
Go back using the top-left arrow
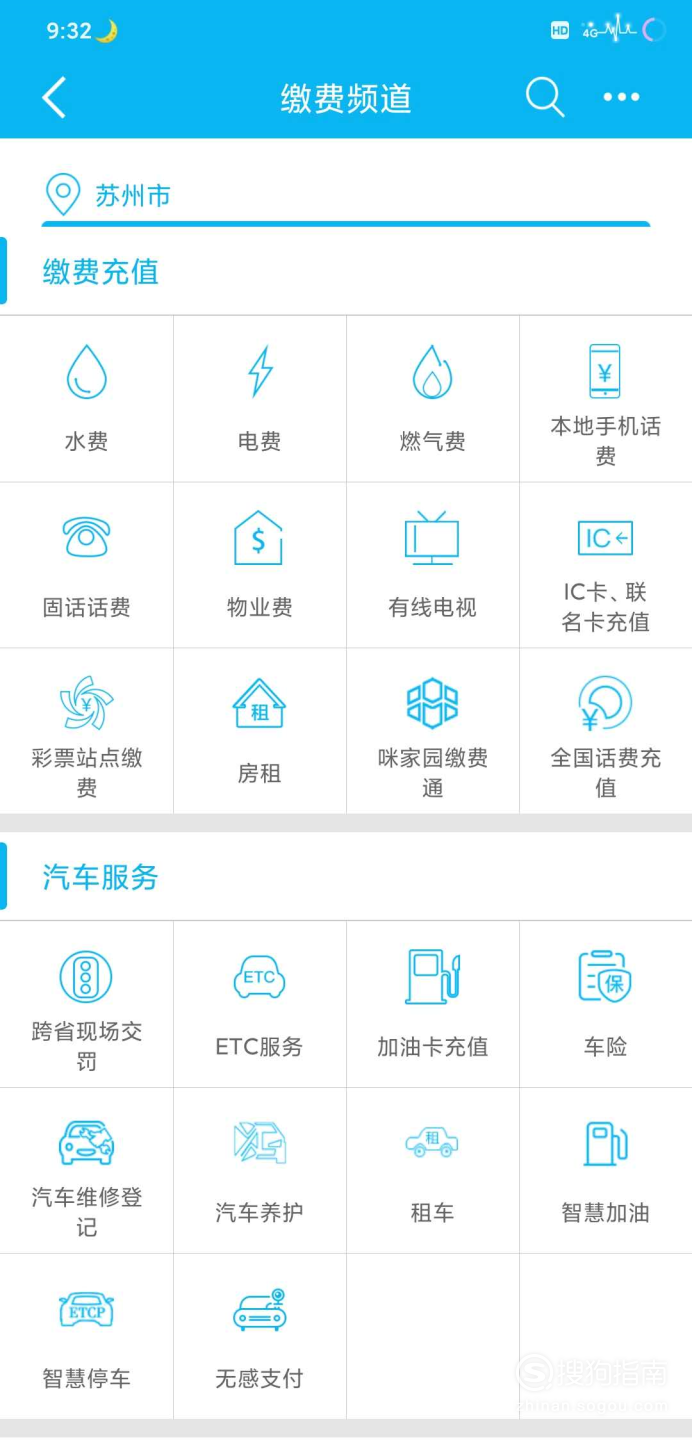54,98
